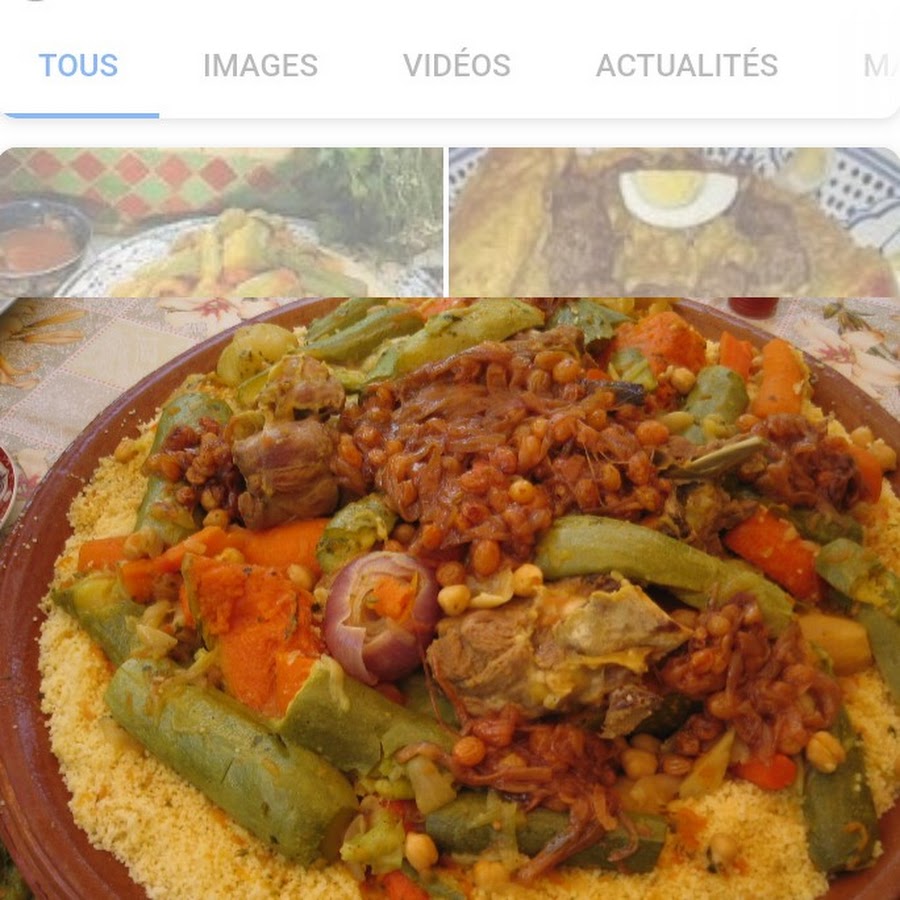900x900 pixels.
Task: Open the vegetable dish image thumbnail
Action: point(221,222)
